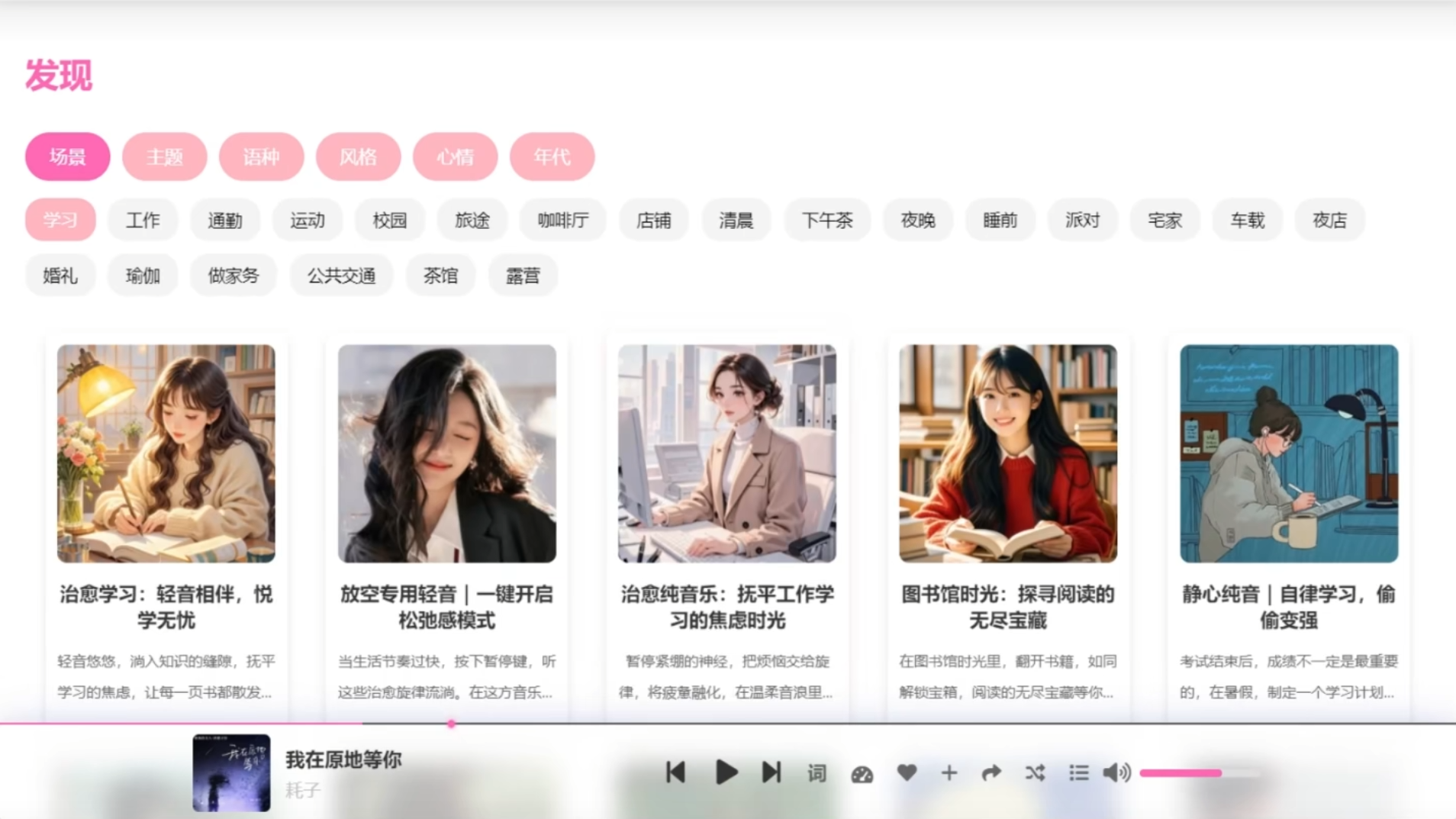Toggle shuffle playback mode
Screen dimensions: 1456x819
[1035, 772]
